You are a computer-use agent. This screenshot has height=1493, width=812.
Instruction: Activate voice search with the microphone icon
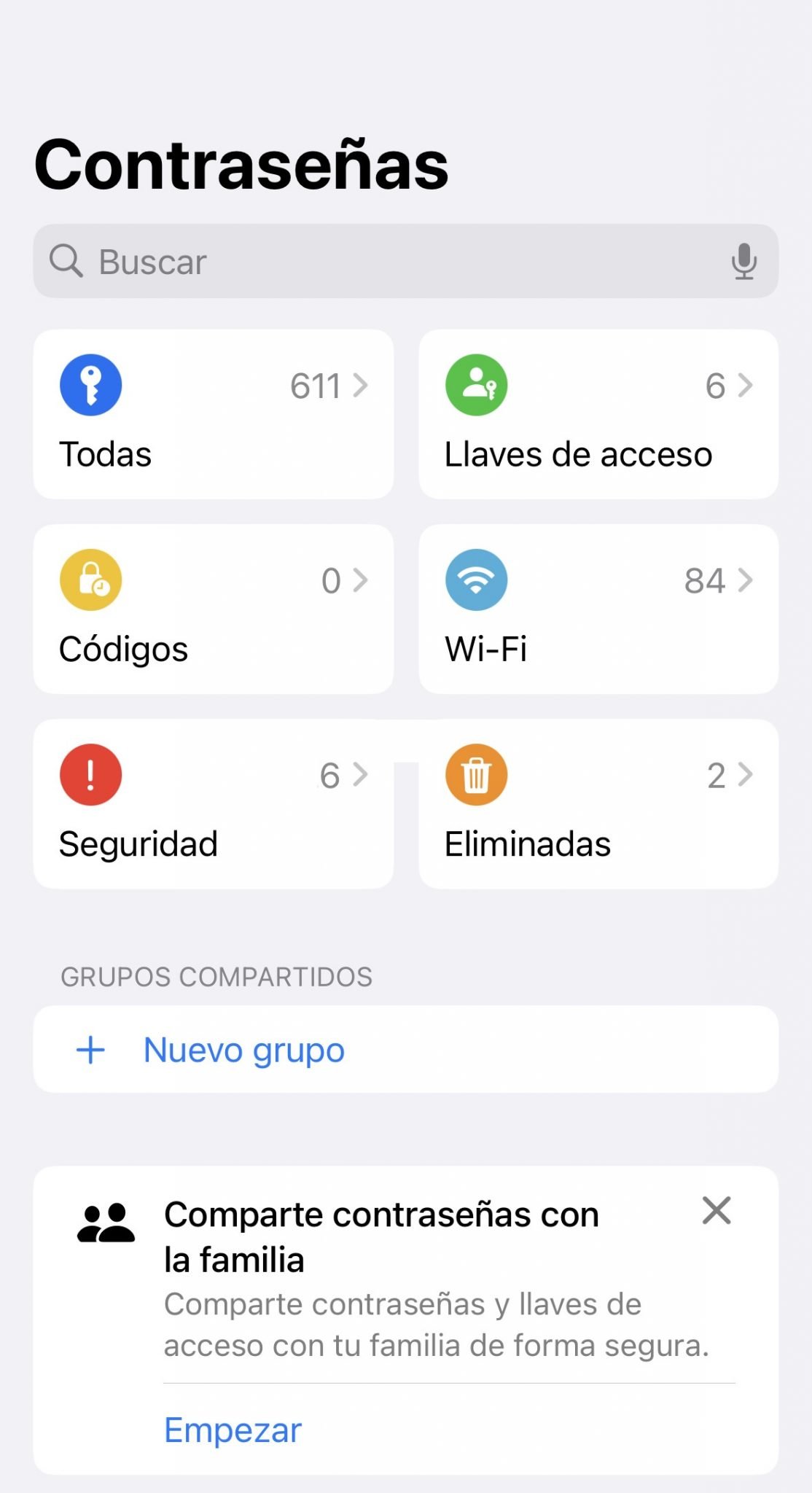pyautogui.click(x=744, y=262)
